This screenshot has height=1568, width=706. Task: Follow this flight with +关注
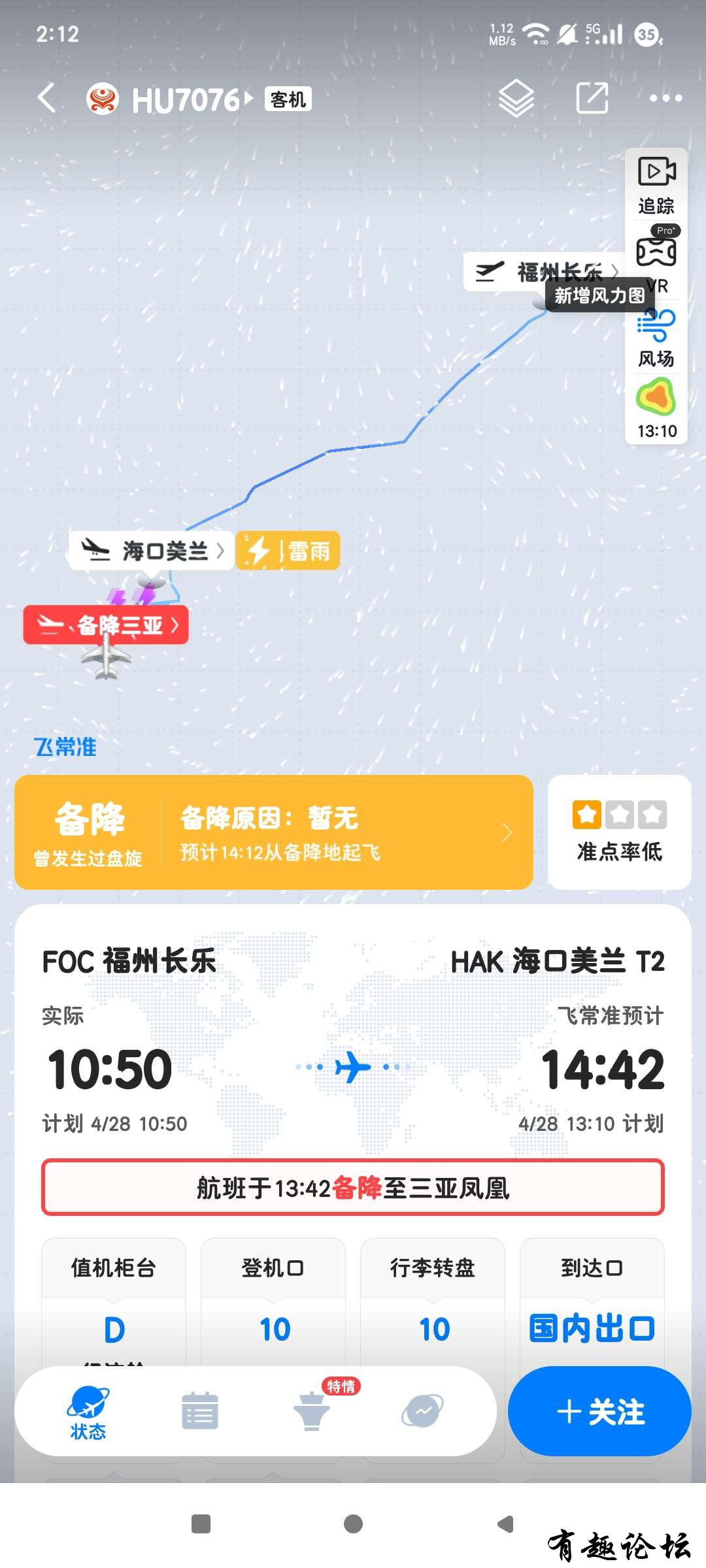coord(599,1411)
